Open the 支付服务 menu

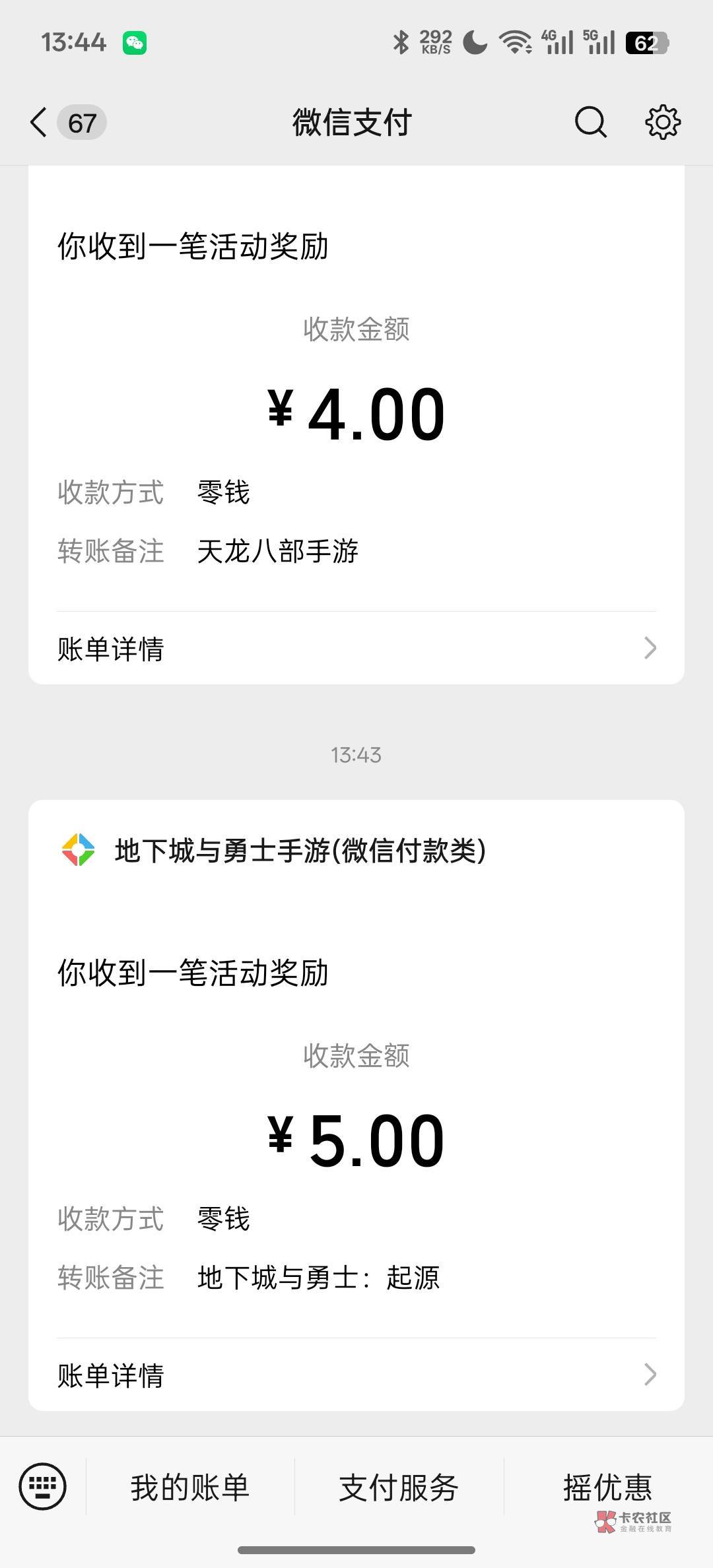tap(399, 1487)
